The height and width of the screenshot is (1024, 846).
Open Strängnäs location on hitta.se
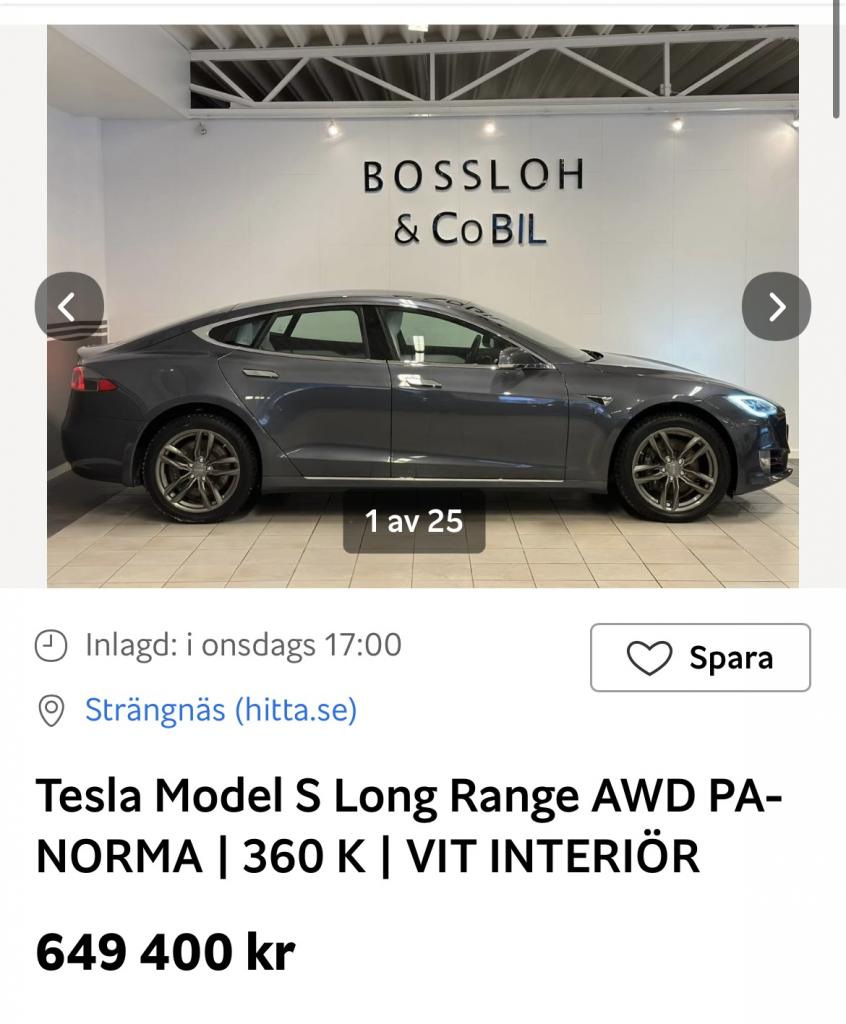(220, 710)
